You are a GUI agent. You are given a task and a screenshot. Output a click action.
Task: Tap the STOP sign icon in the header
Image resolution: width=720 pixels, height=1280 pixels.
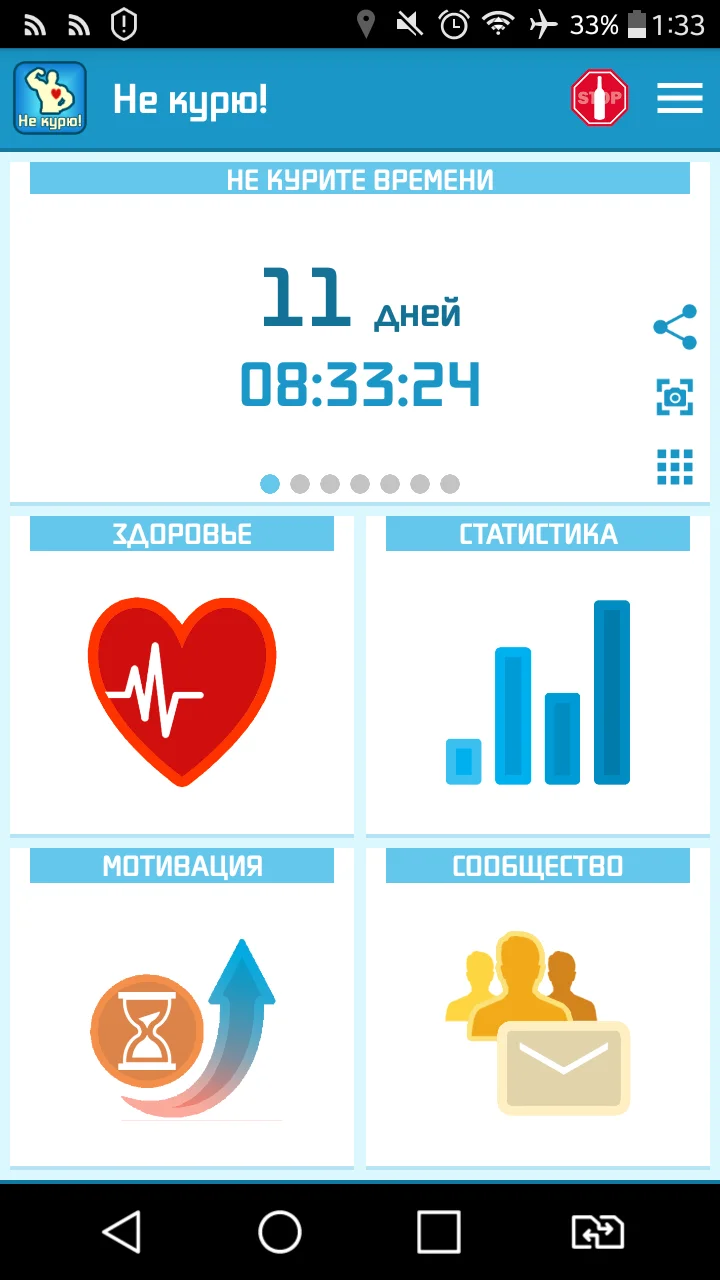click(x=599, y=97)
